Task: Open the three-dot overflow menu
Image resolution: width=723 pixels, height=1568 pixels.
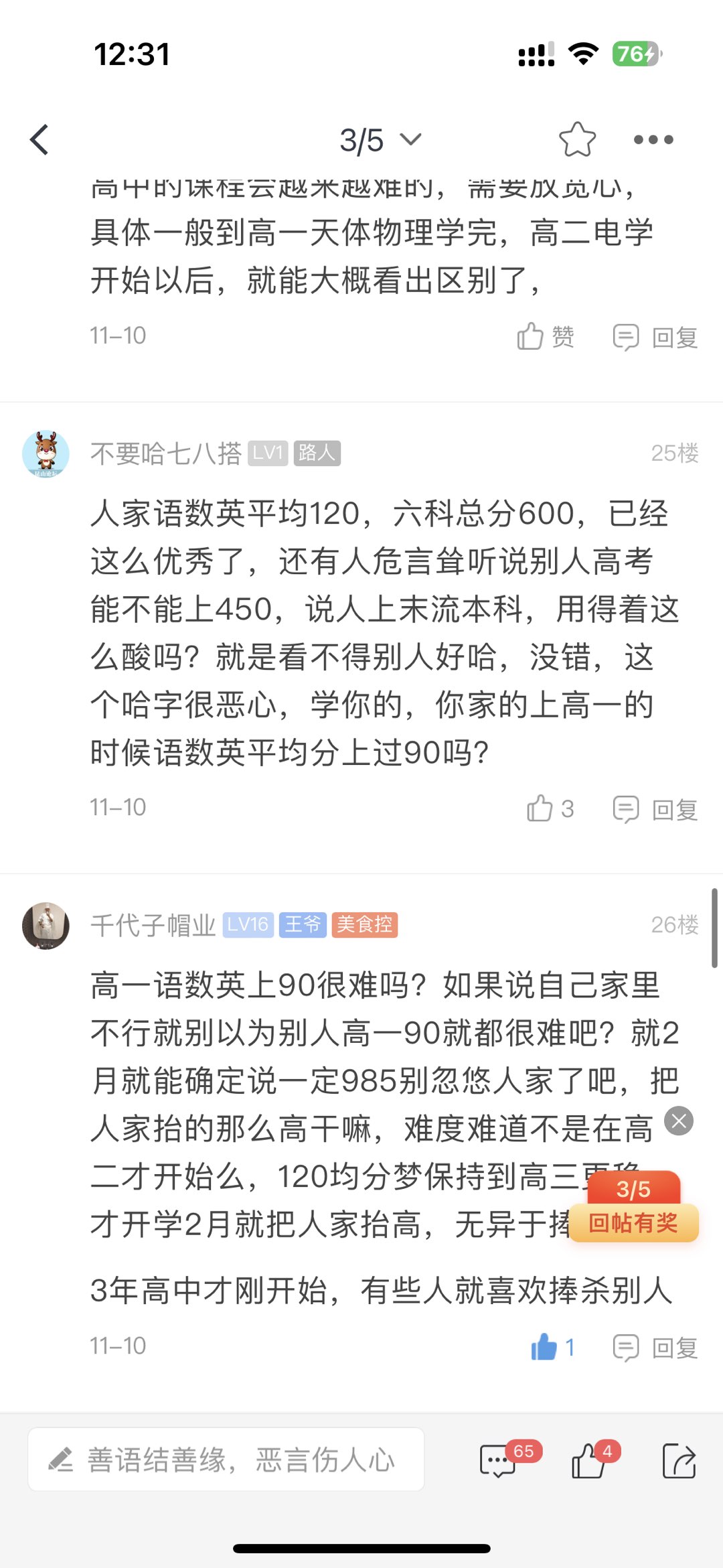Action: [653, 140]
